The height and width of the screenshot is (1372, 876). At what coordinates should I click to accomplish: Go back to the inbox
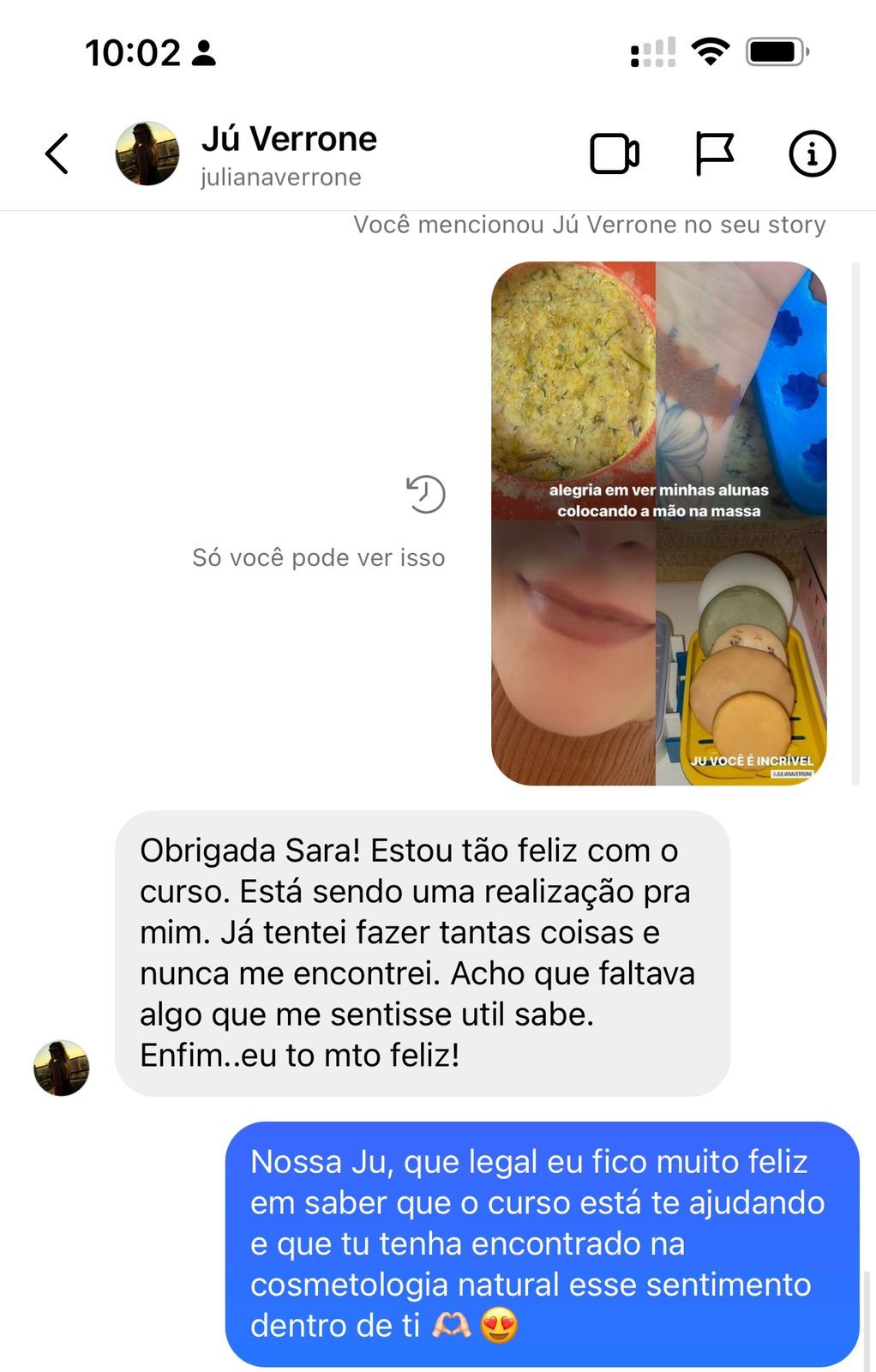click(x=57, y=154)
